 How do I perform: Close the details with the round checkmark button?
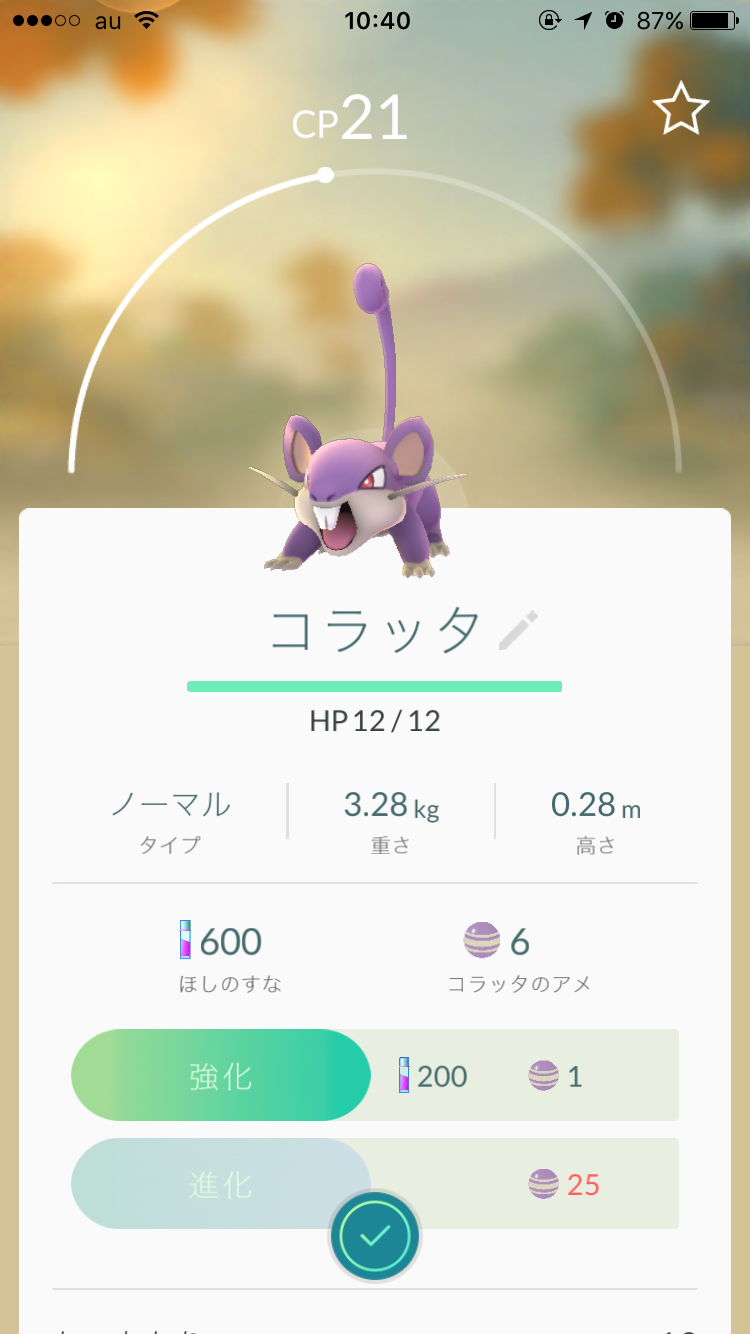click(x=375, y=1235)
